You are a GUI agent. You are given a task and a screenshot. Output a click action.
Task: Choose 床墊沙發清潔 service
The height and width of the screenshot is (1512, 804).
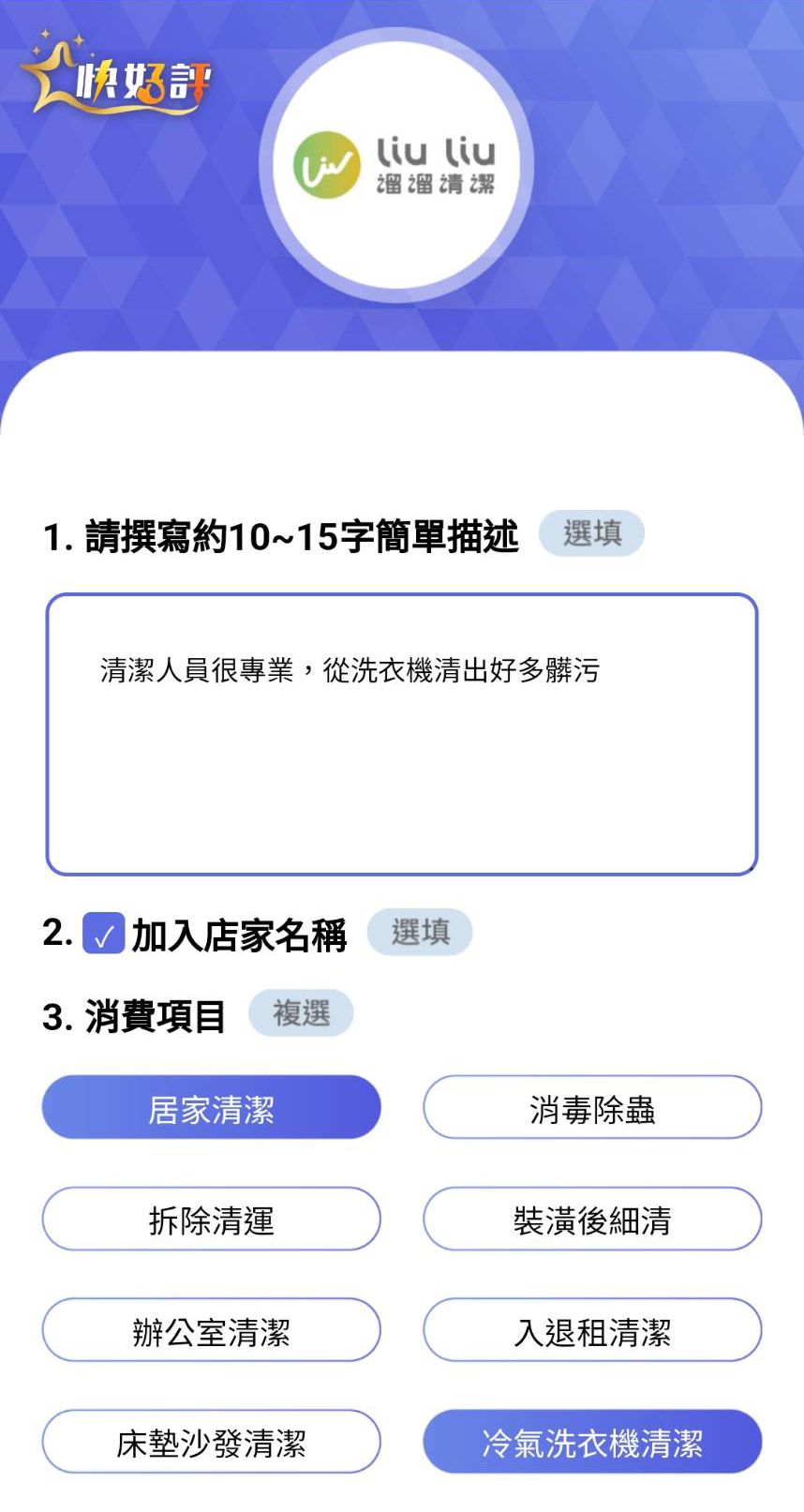coord(211,1441)
